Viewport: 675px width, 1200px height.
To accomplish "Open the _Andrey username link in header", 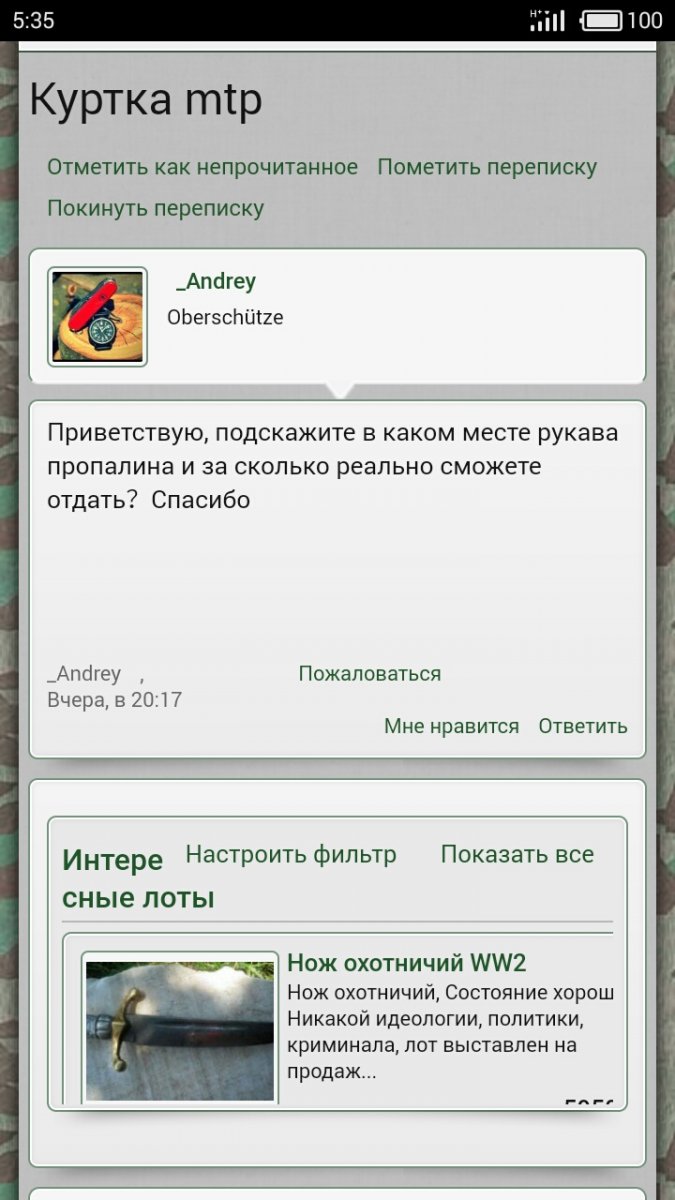I will (215, 282).
